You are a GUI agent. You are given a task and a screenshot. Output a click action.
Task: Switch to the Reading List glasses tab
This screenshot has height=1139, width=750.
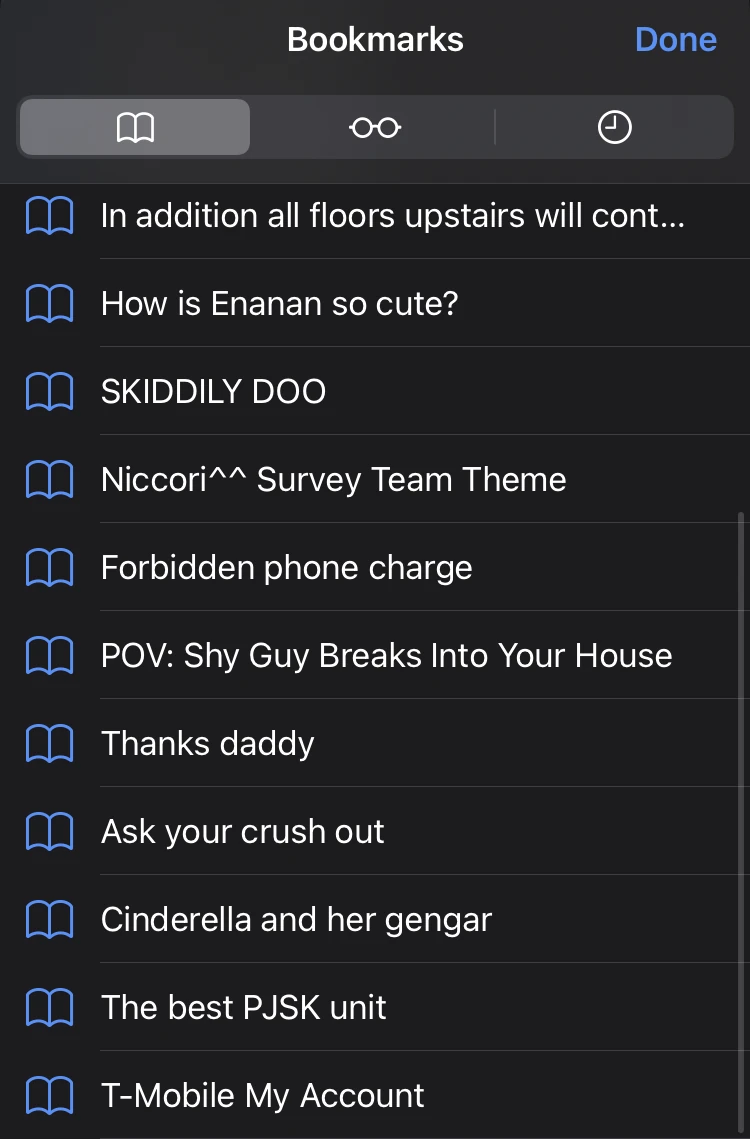pyautogui.click(x=375, y=127)
